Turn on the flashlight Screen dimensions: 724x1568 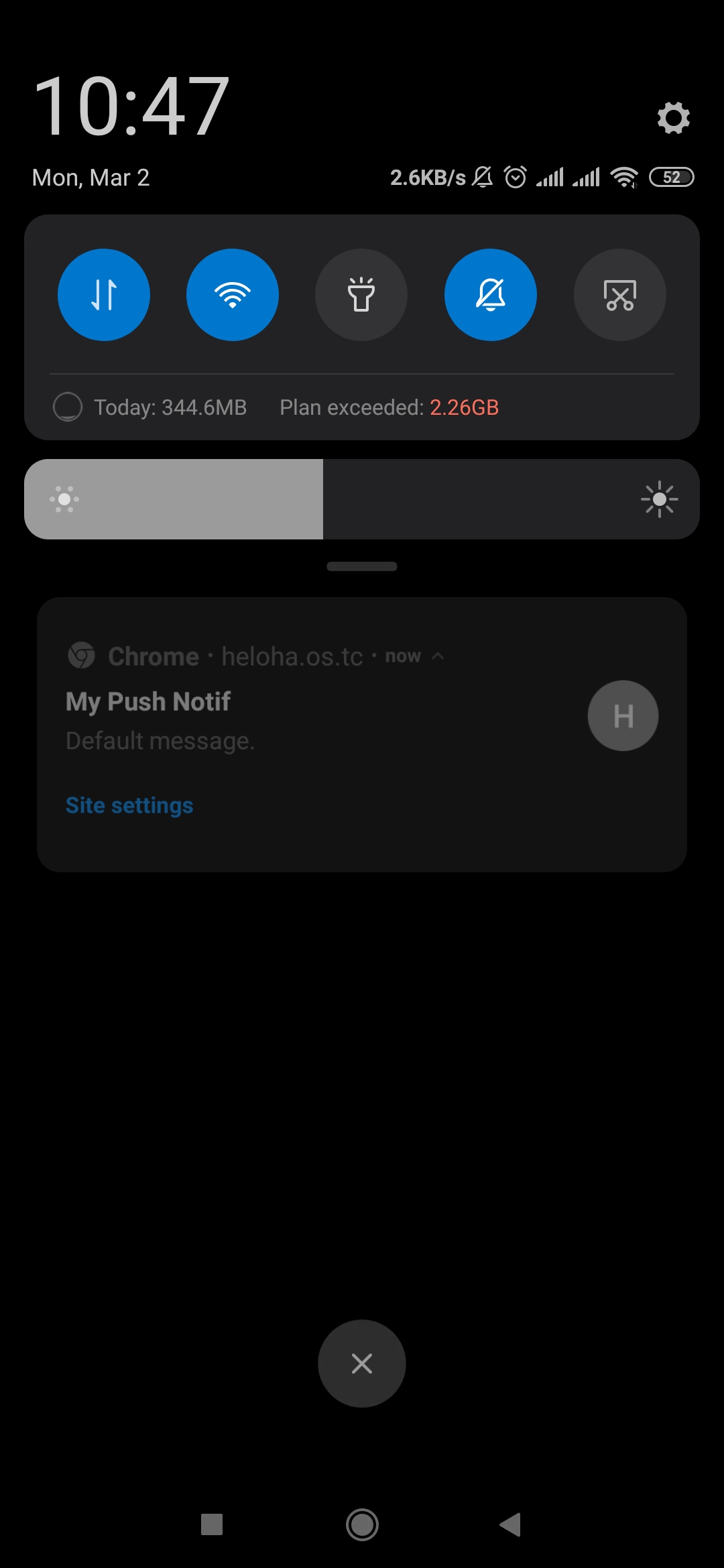361,295
